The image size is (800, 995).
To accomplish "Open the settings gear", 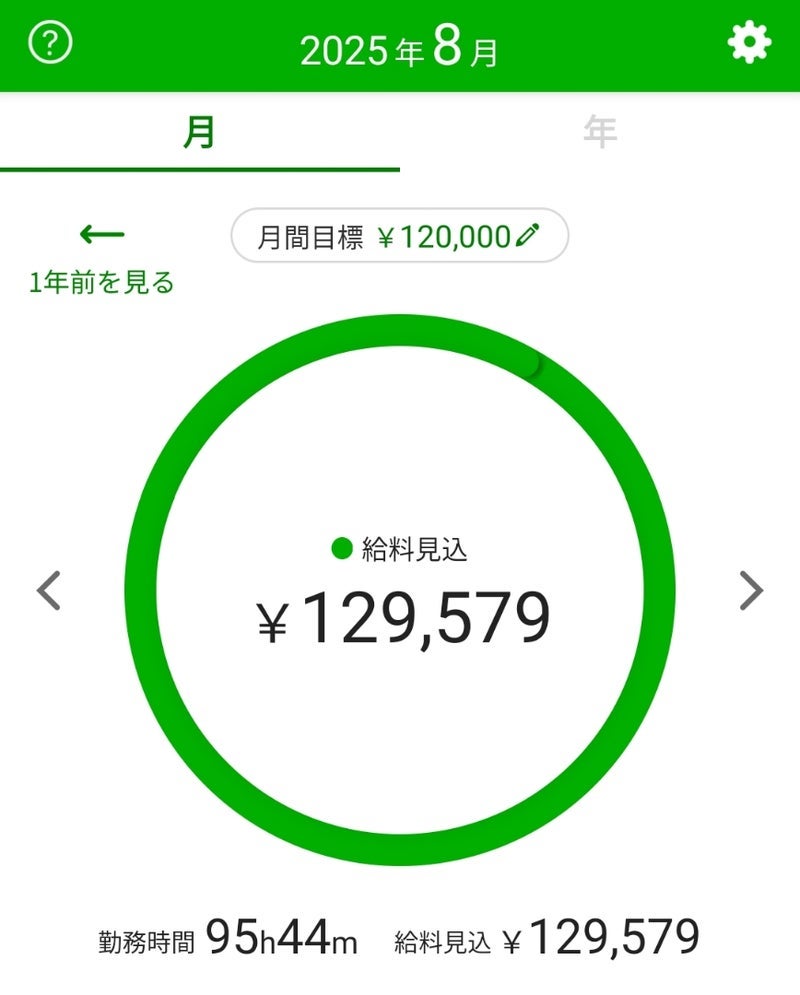I will click(749, 44).
